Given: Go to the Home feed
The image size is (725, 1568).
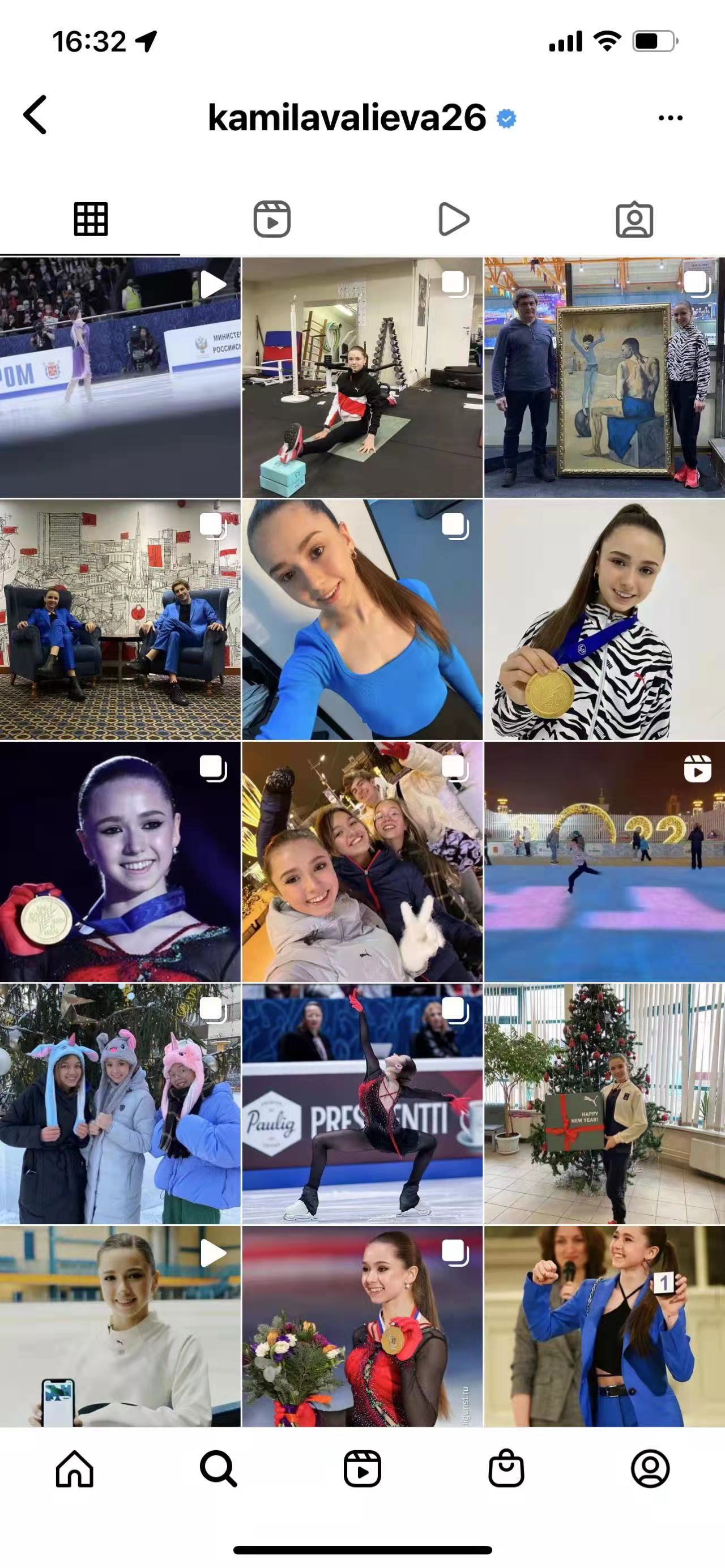Looking at the screenshot, I should (x=74, y=1468).
